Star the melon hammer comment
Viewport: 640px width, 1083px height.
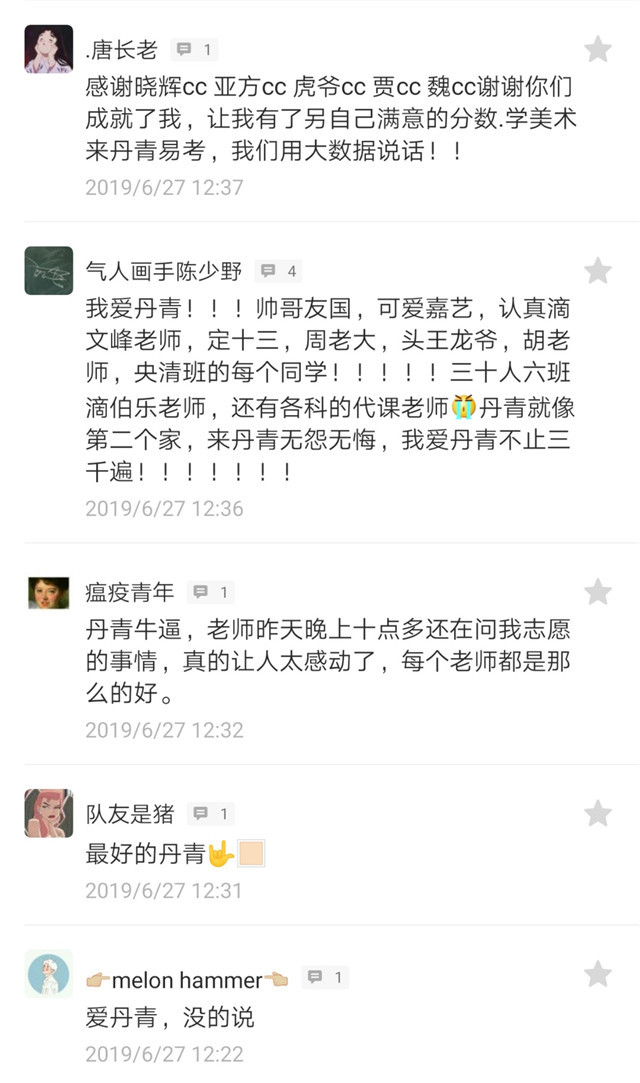click(598, 974)
